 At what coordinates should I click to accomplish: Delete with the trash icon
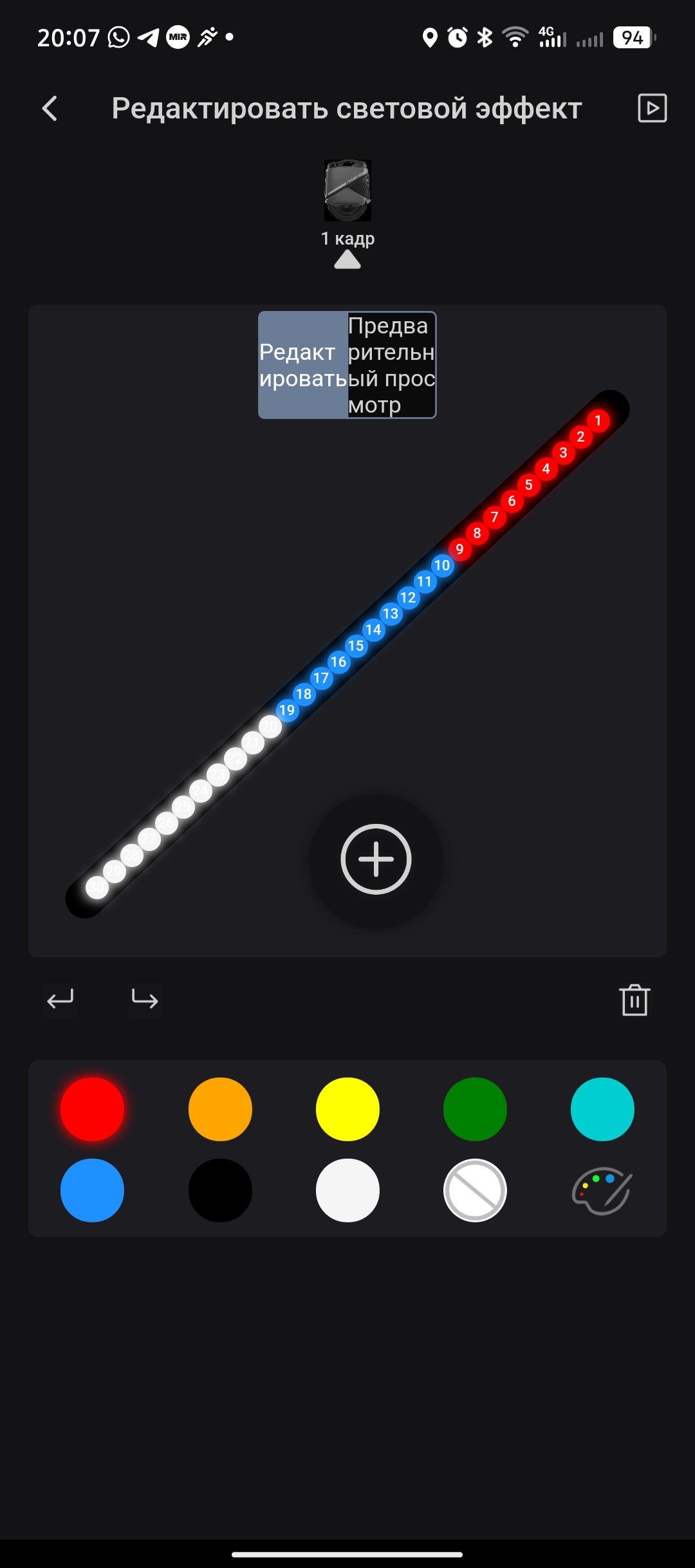click(x=635, y=1000)
